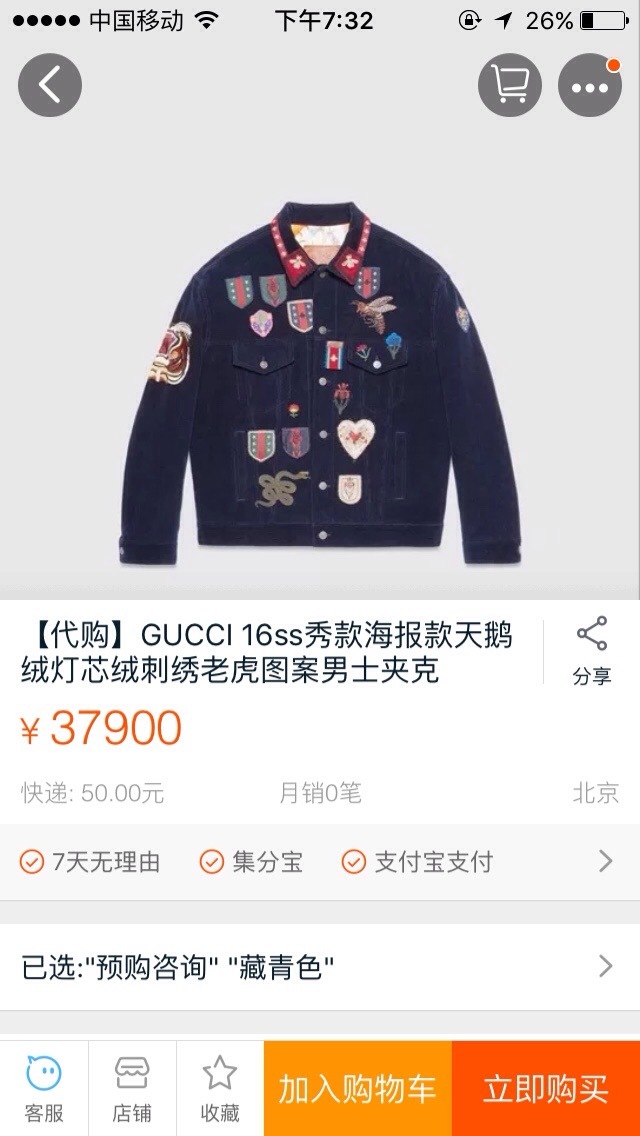Contact customer service via 客服

[44, 1088]
